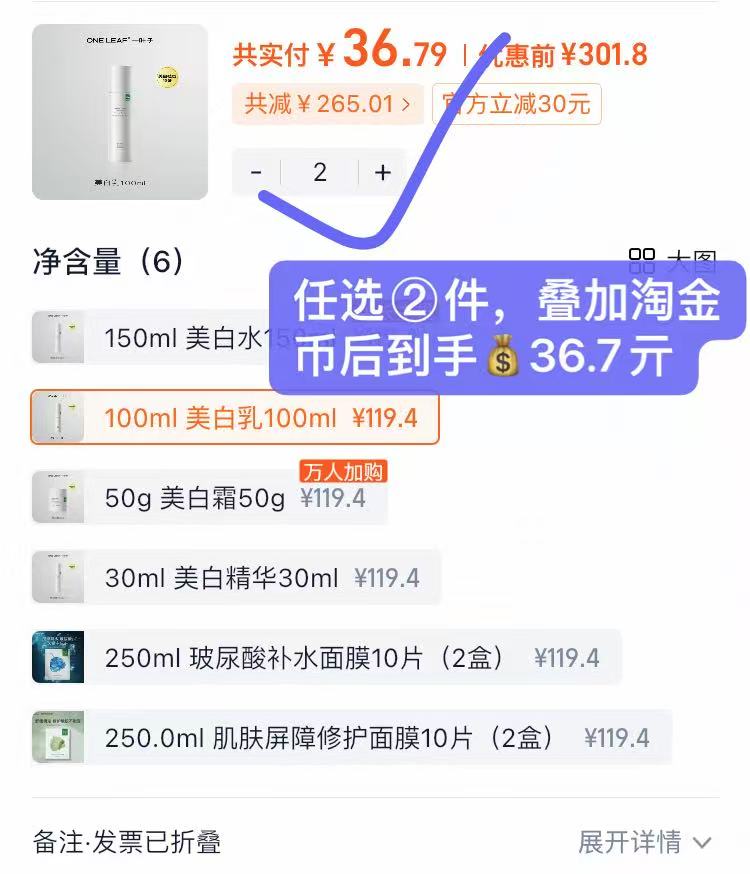Click the 共实付¥36.79 price display
This screenshot has width=750, height=874.
click(340, 50)
